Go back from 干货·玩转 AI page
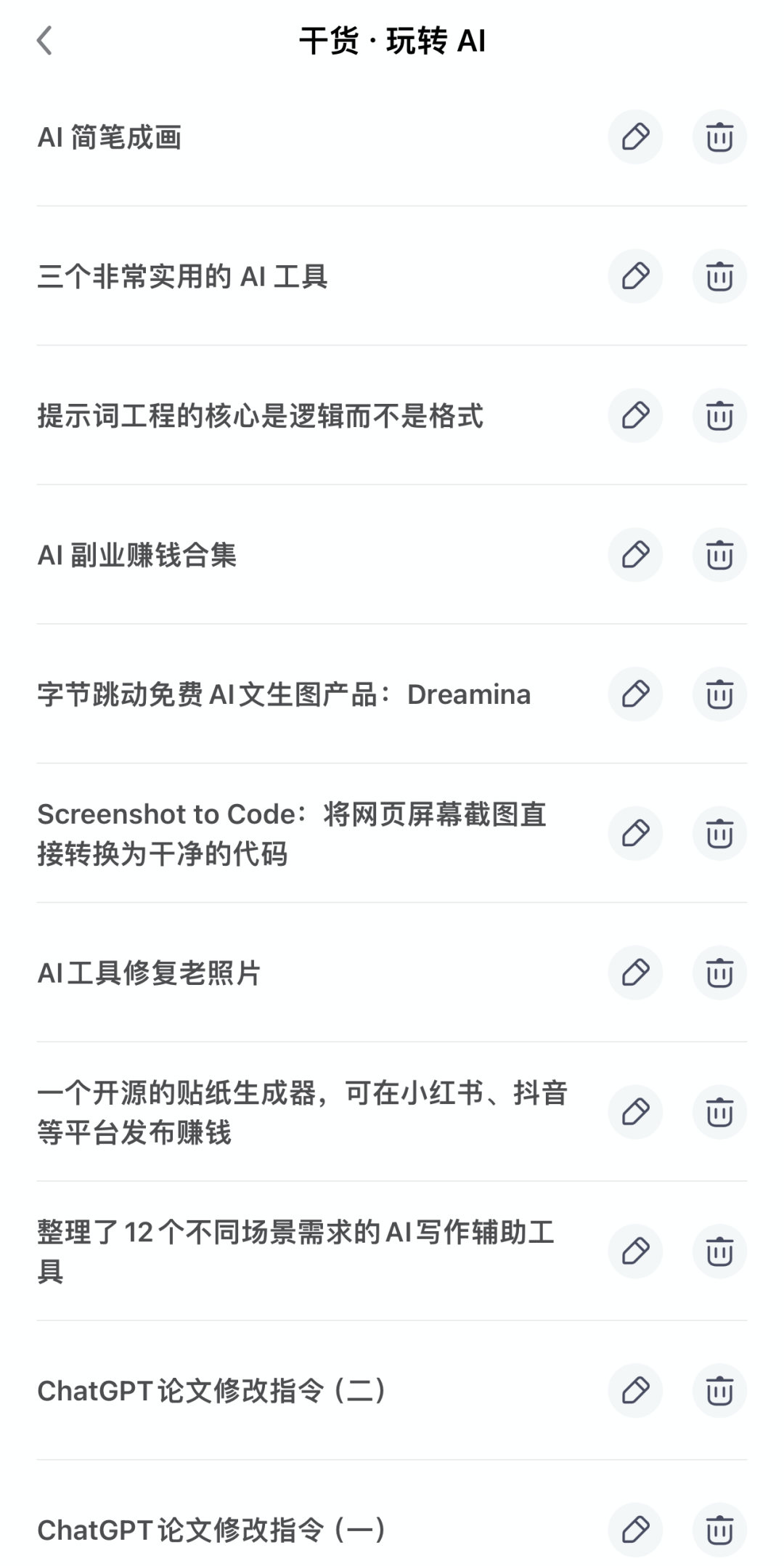 click(45, 41)
